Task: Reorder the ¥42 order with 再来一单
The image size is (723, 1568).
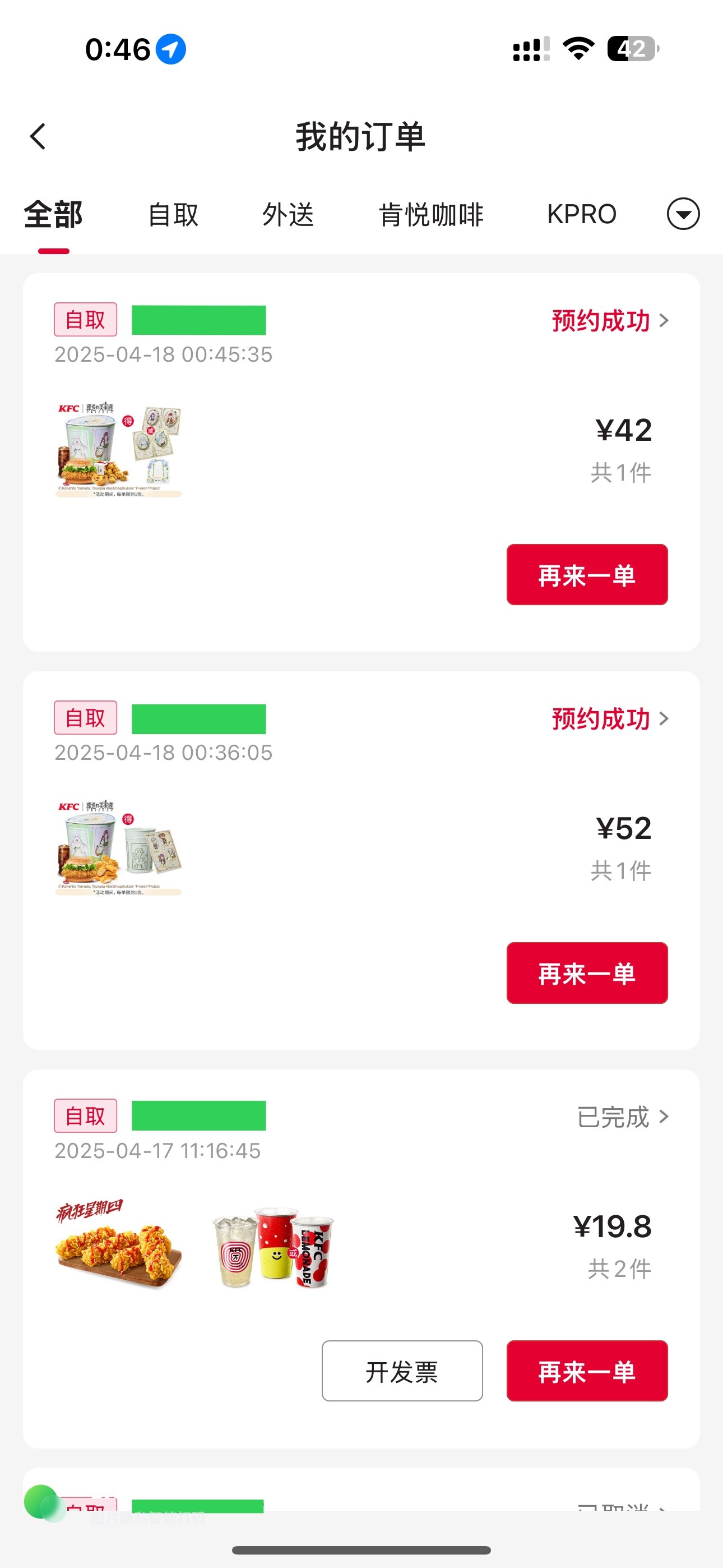Action: [587, 575]
